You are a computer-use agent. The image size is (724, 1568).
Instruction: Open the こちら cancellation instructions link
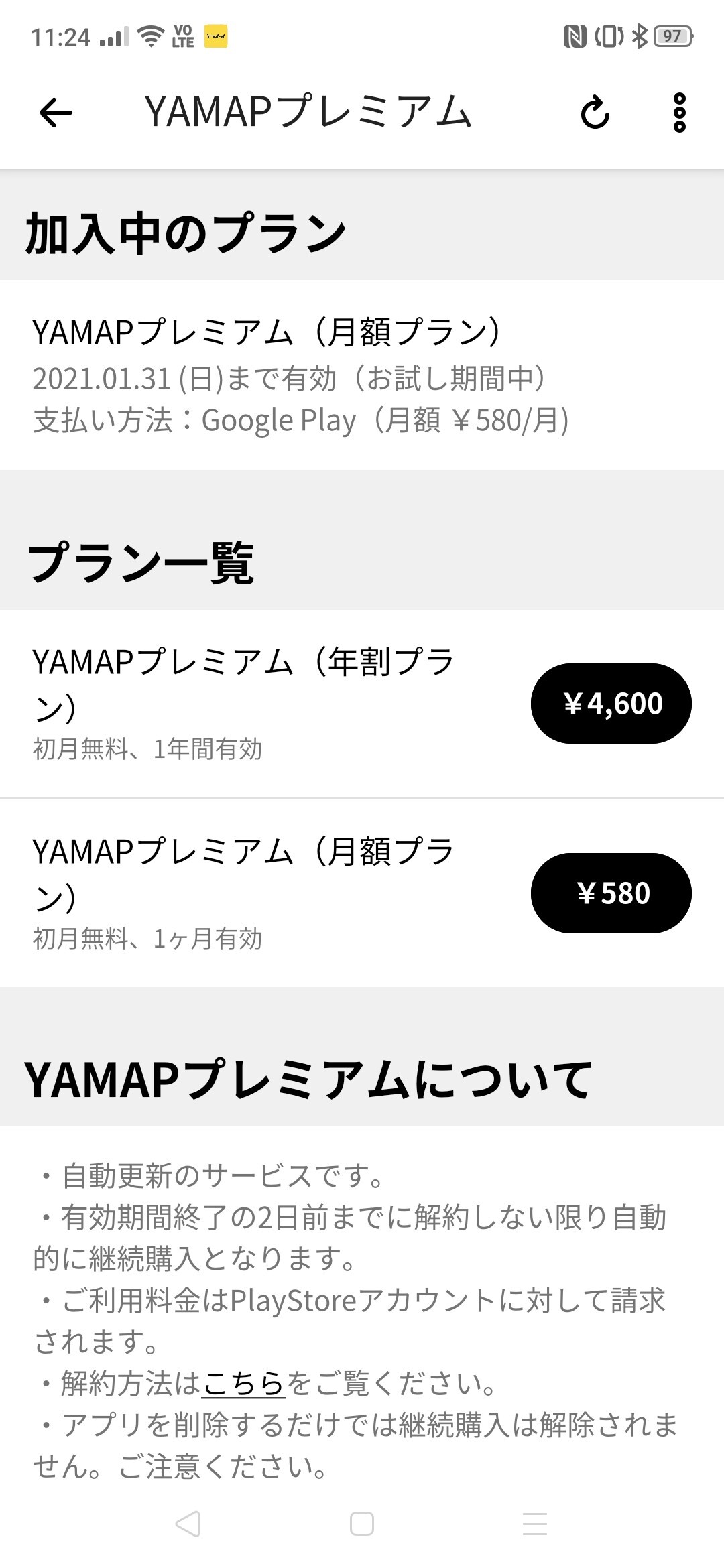[x=243, y=1384]
